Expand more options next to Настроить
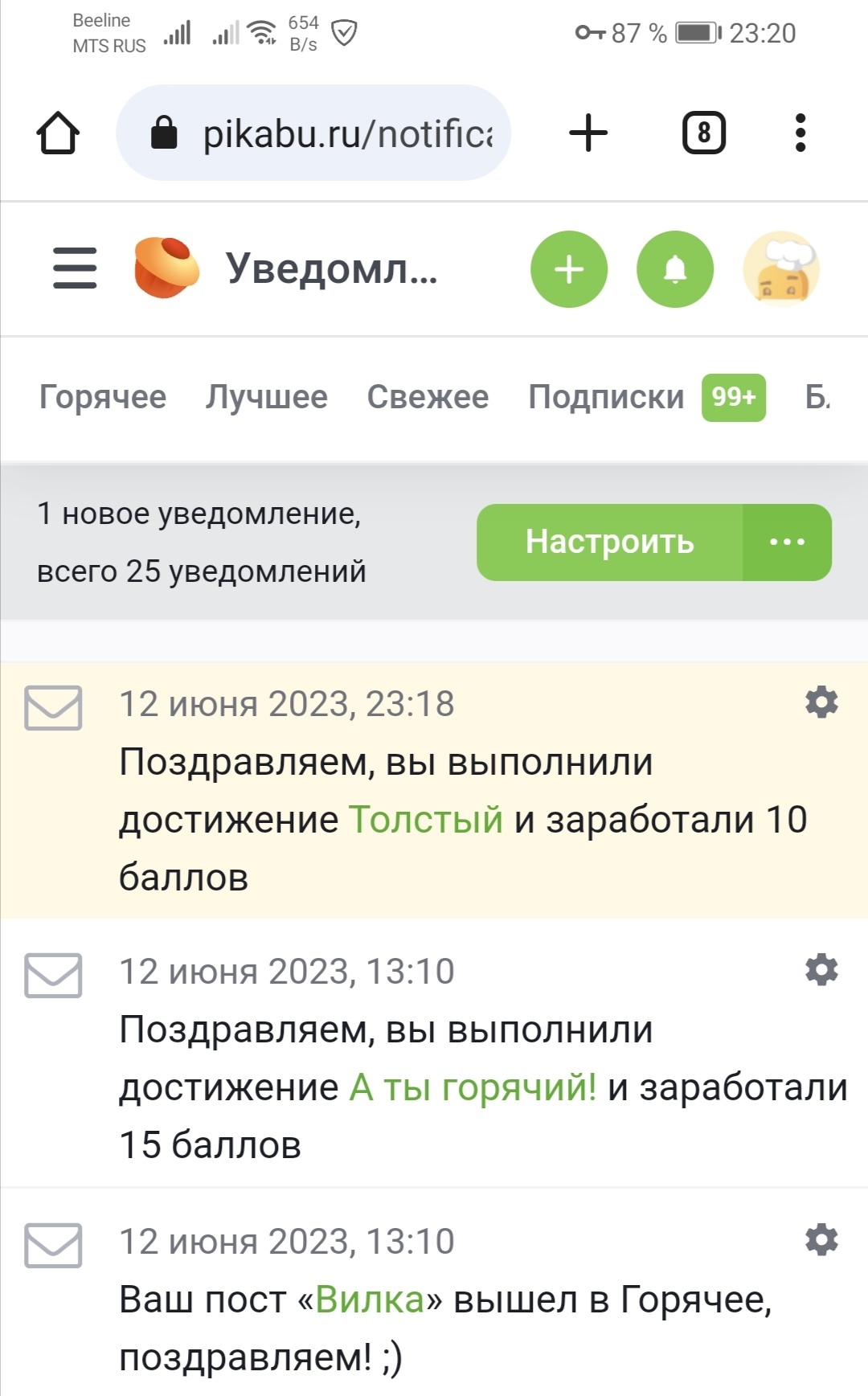 [787, 542]
